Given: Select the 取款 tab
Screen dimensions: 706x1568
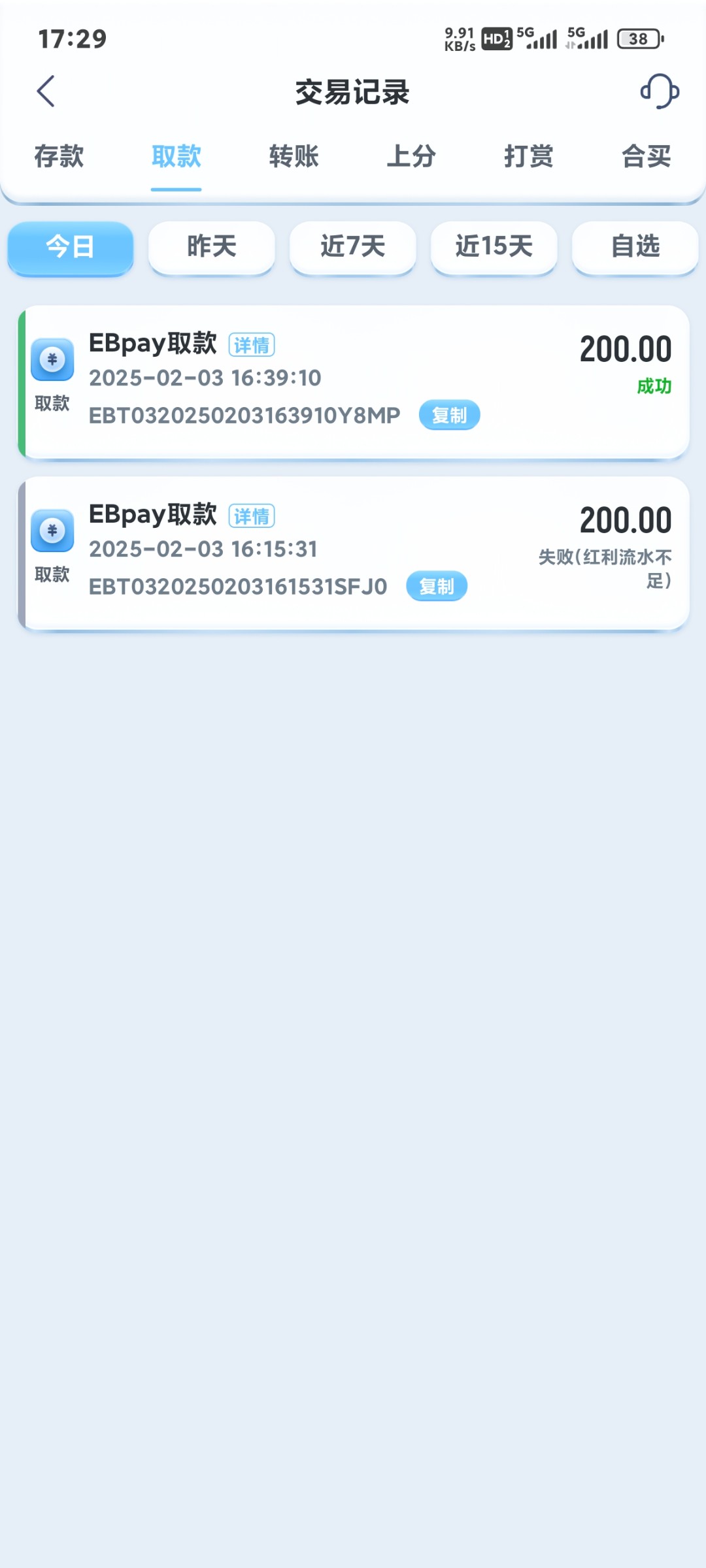Looking at the screenshot, I should 176,157.
